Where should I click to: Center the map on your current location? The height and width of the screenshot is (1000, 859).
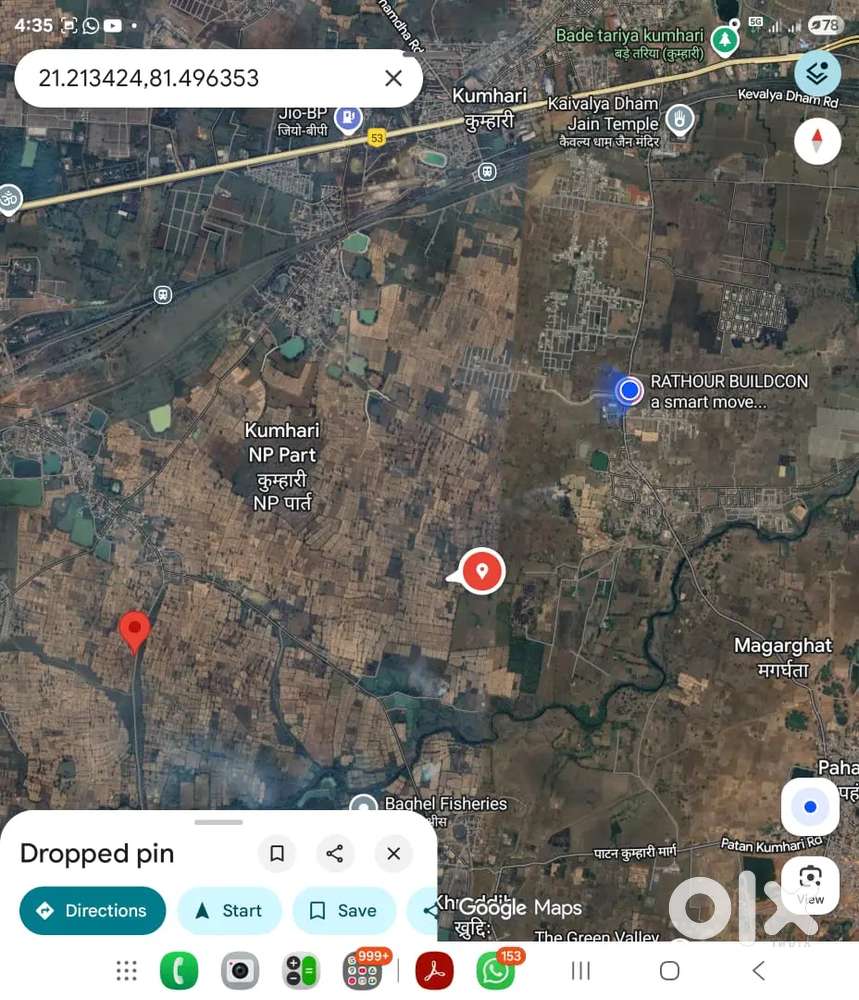810,806
